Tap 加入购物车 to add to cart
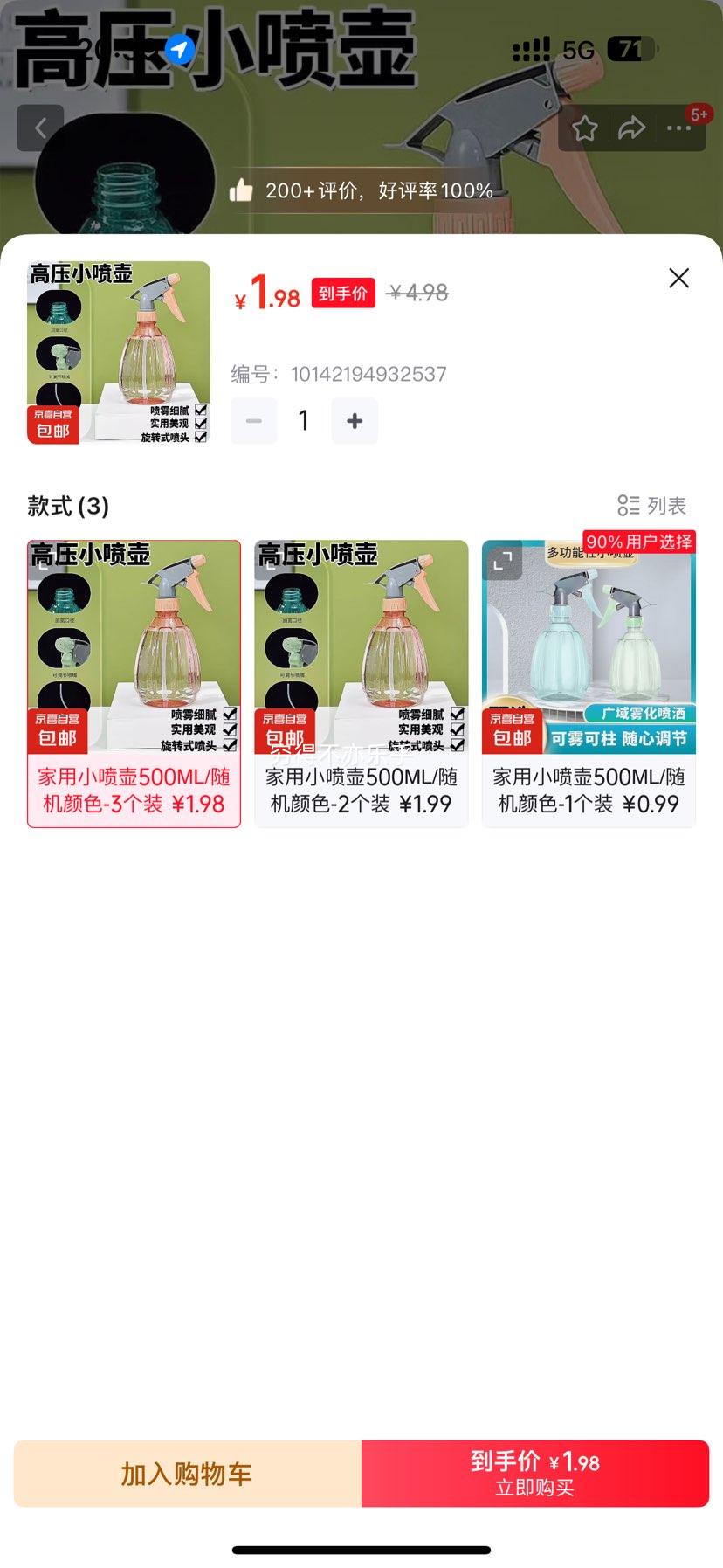723x1568 pixels. [x=187, y=1474]
